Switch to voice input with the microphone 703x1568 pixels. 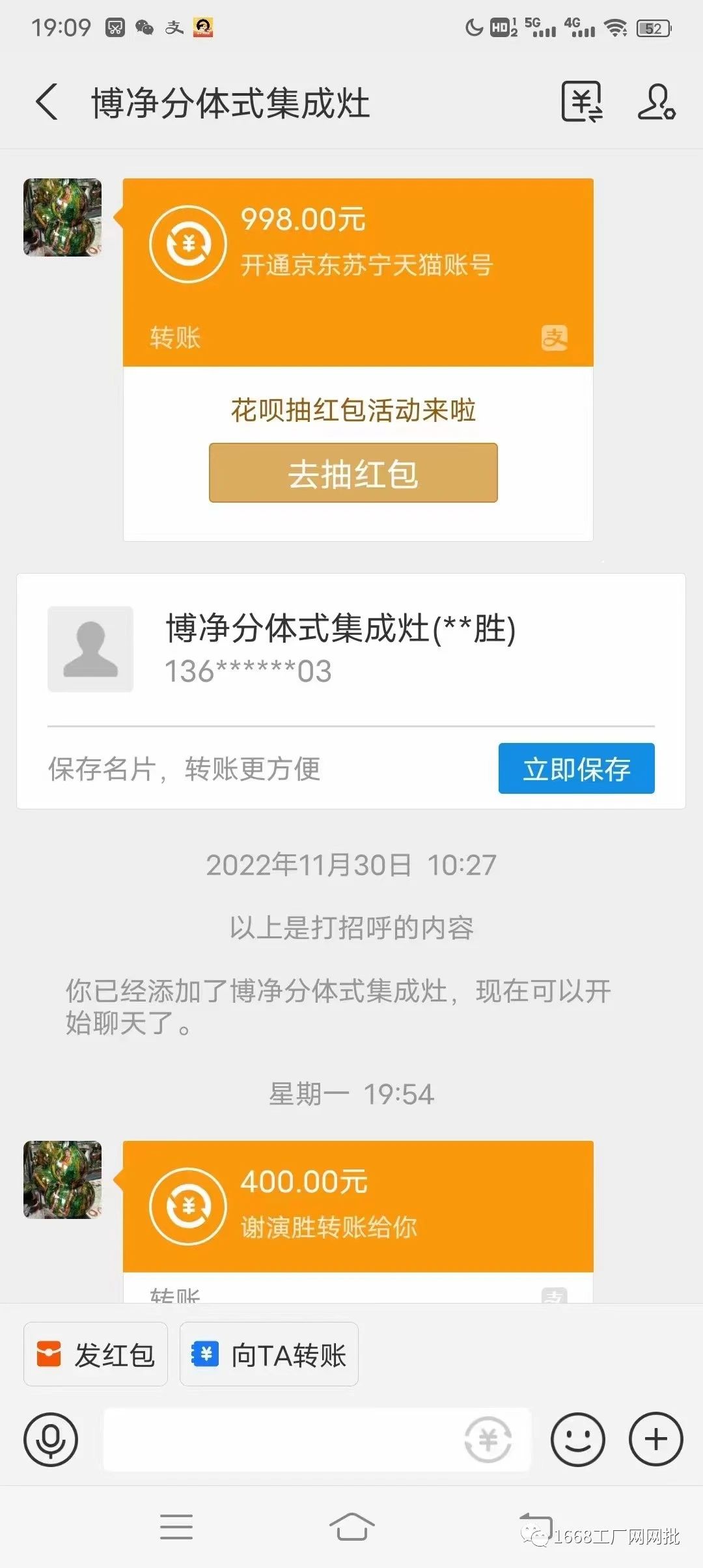click(x=51, y=1440)
